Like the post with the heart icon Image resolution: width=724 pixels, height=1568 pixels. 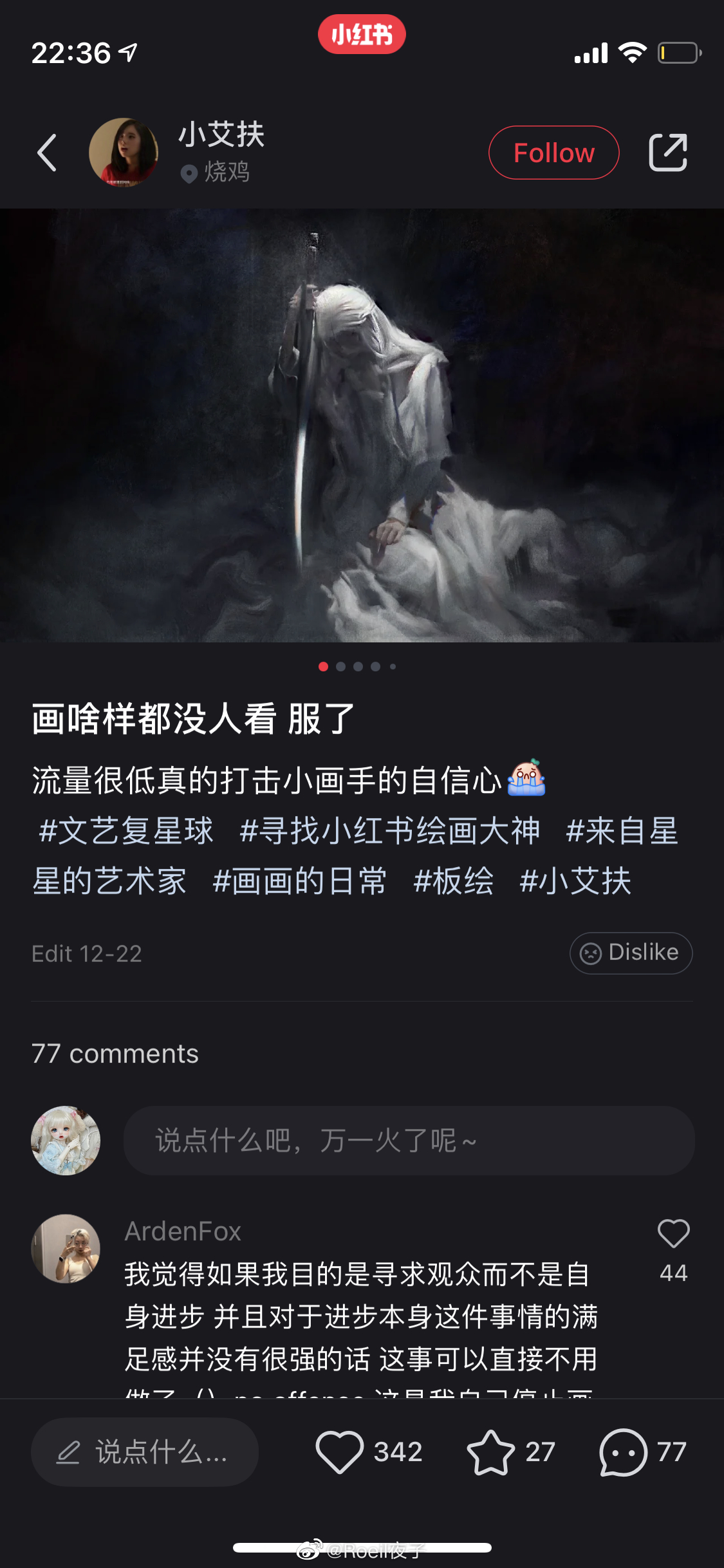pyautogui.click(x=339, y=1451)
